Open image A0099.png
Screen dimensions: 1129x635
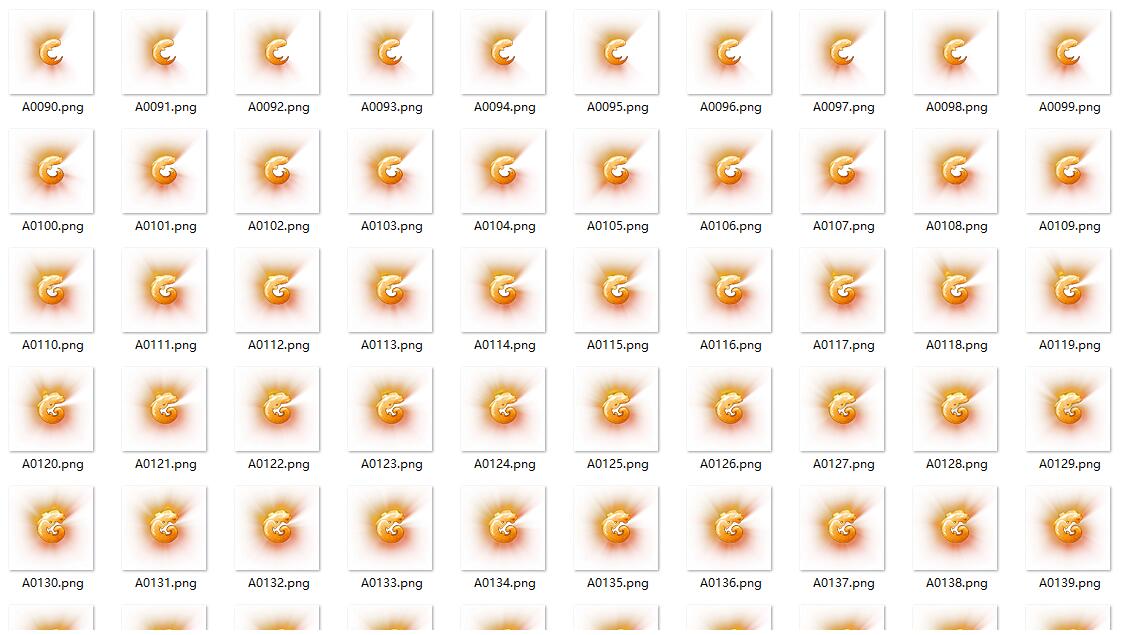pos(1068,52)
